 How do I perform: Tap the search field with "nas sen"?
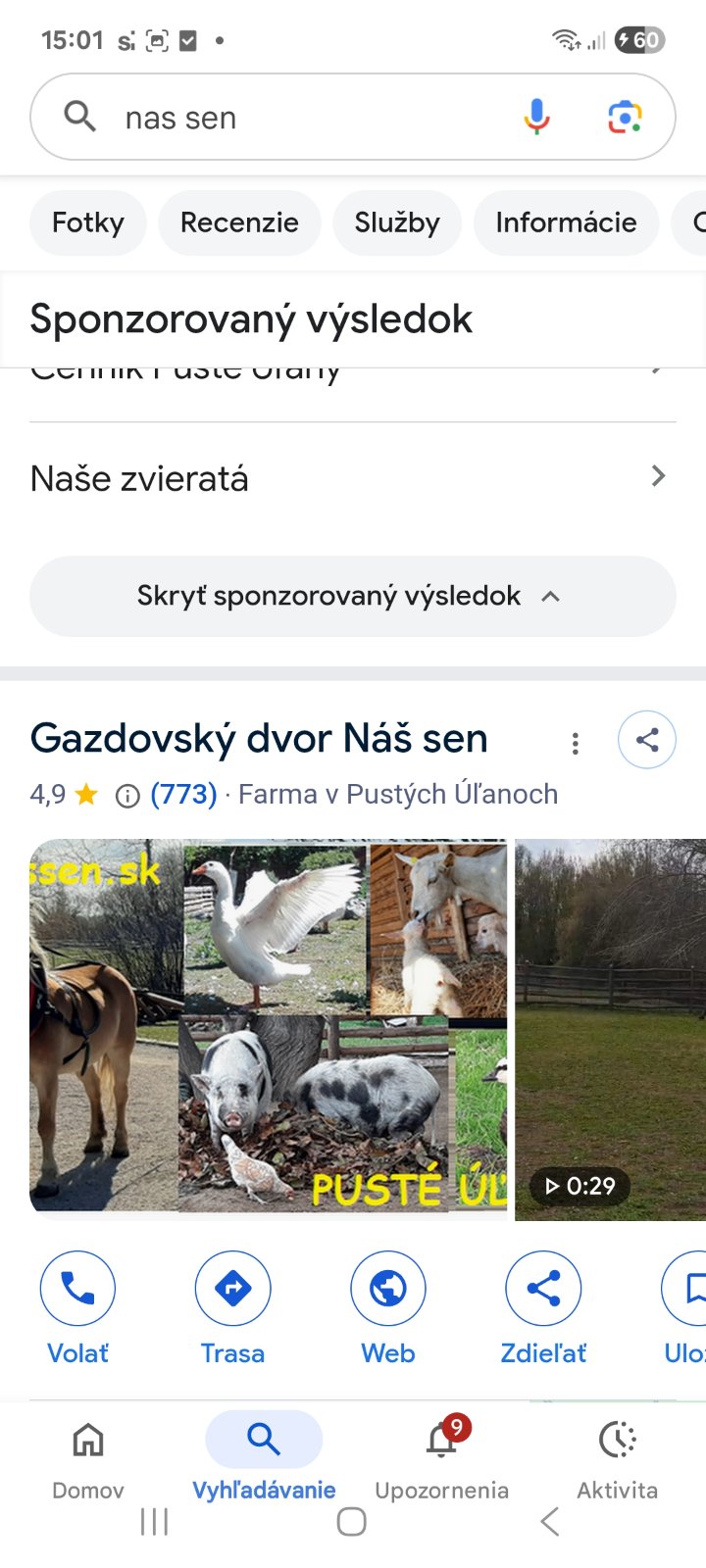click(x=294, y=118)
